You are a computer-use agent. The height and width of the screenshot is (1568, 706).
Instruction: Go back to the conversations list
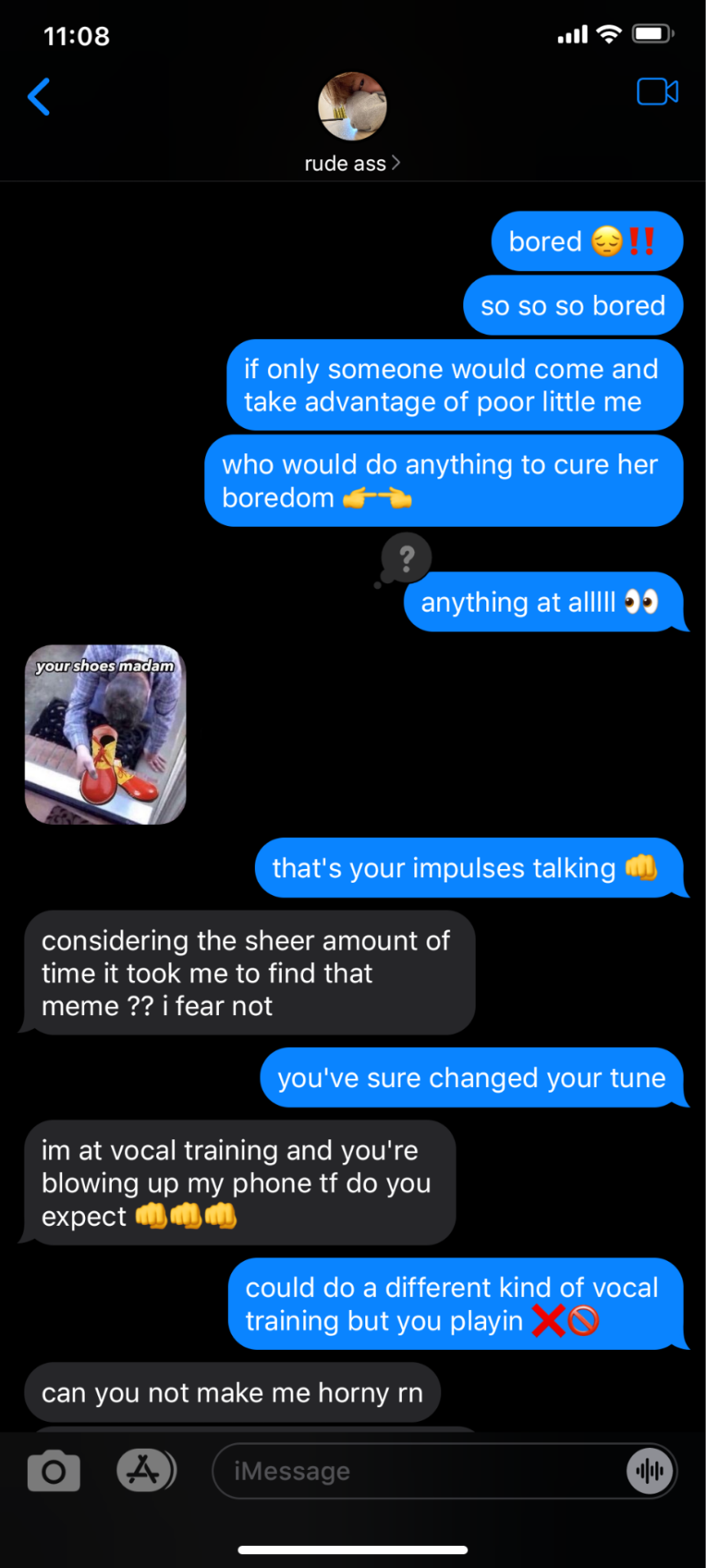pos(38,97)
